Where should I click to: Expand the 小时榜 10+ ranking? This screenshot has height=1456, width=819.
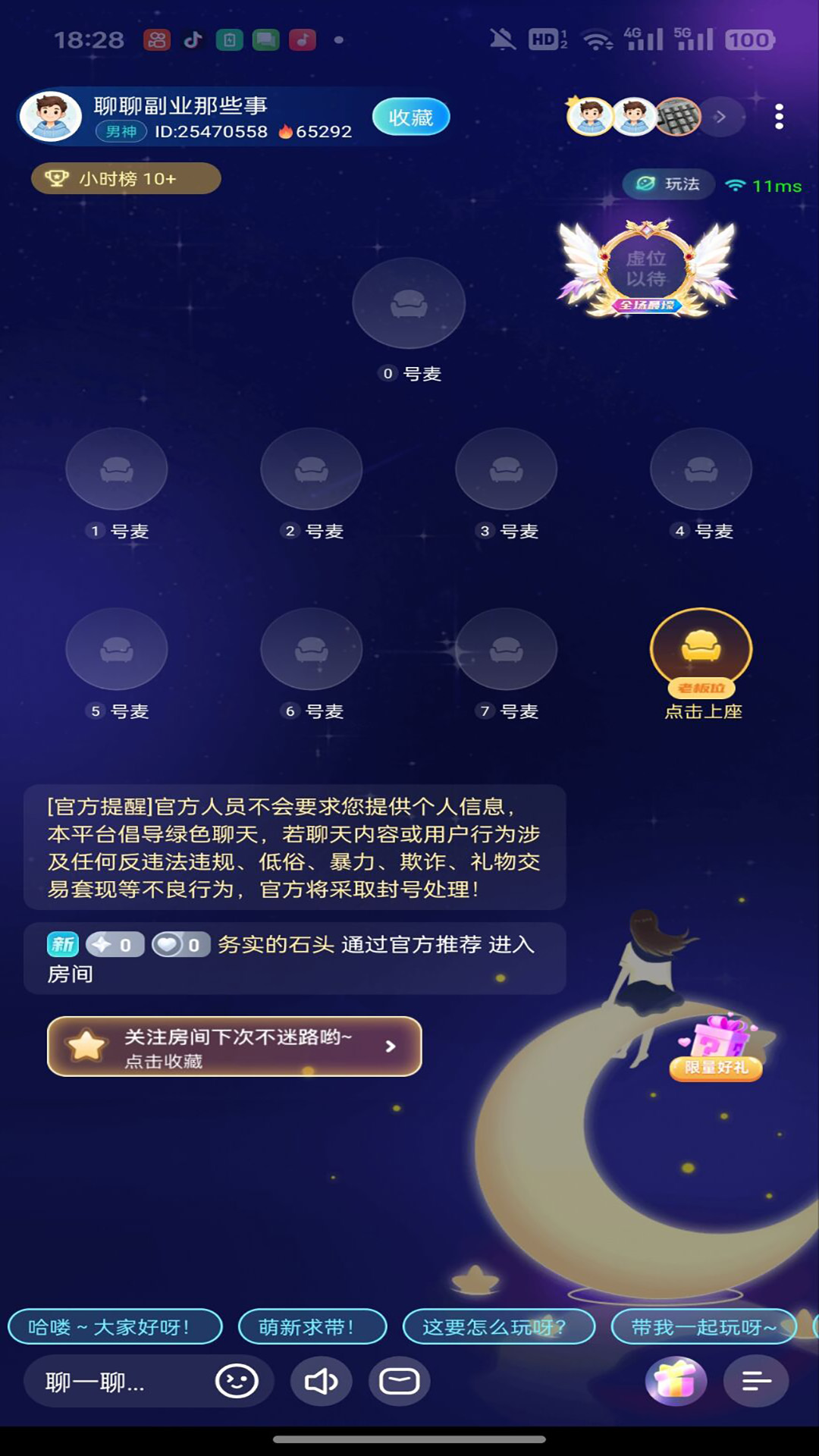point(124,177)
